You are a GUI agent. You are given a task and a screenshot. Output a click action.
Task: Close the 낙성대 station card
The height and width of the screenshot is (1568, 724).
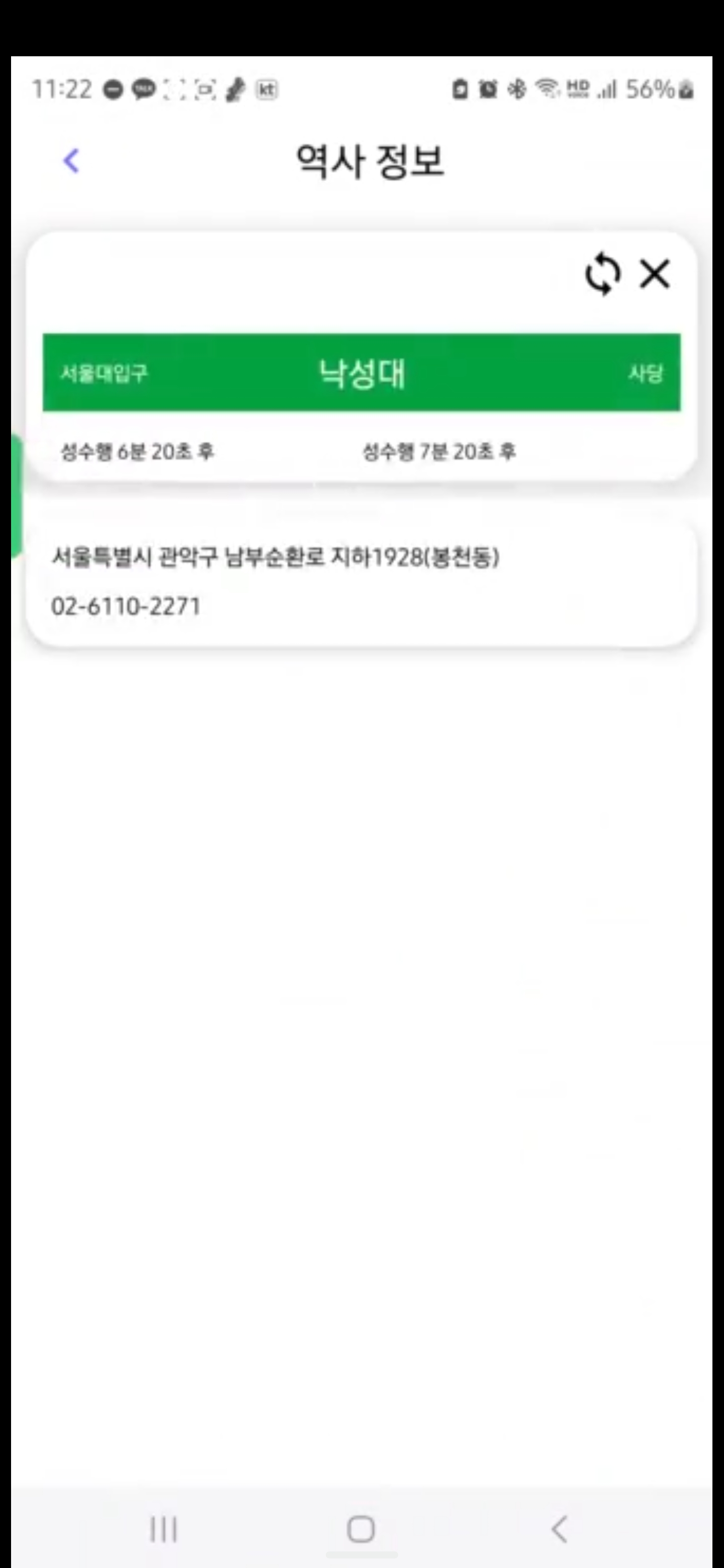655,273
